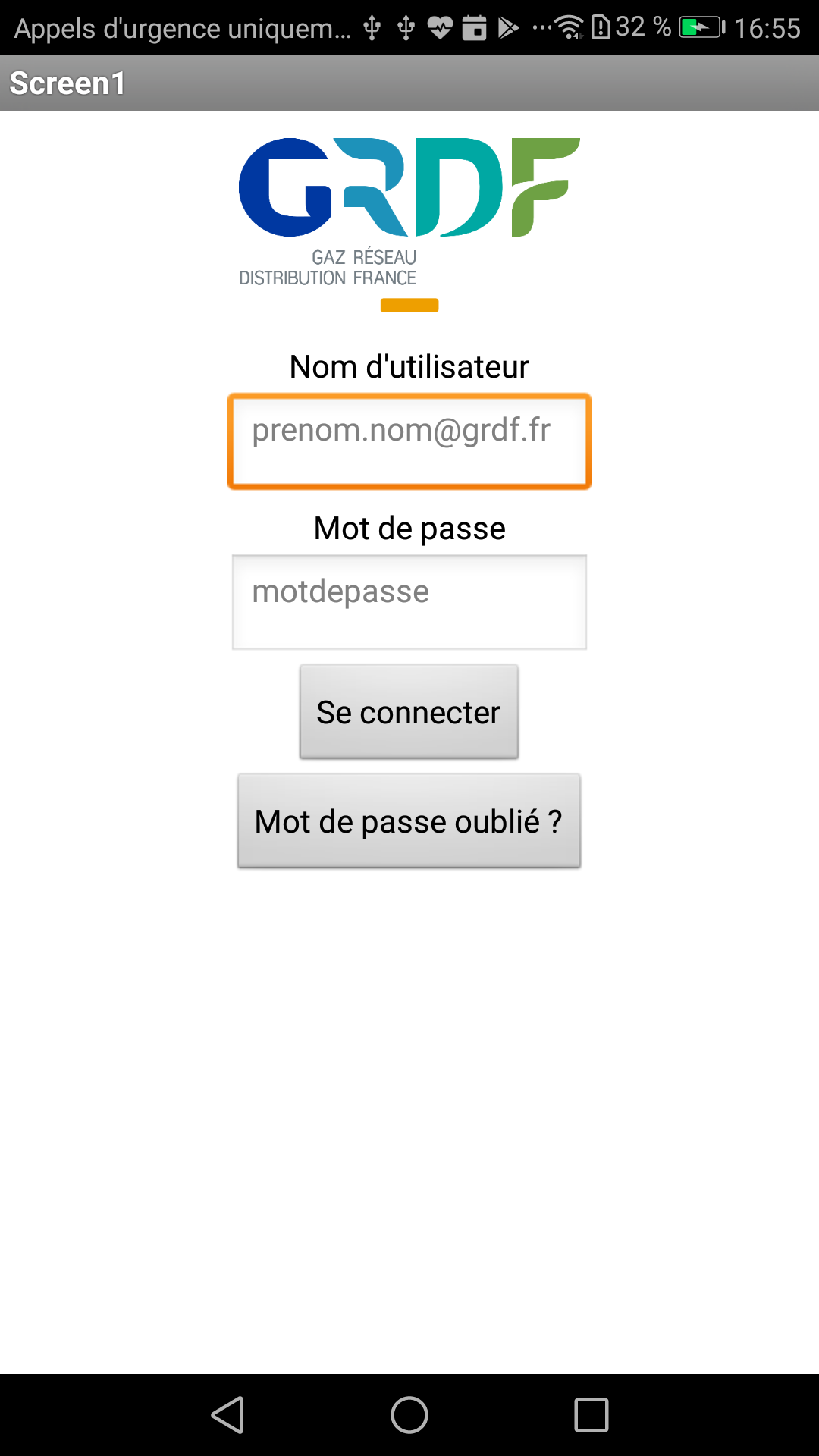Tap the Se connecter button
The height and width of the screenshot is (1456, 819).
[409, 712]
